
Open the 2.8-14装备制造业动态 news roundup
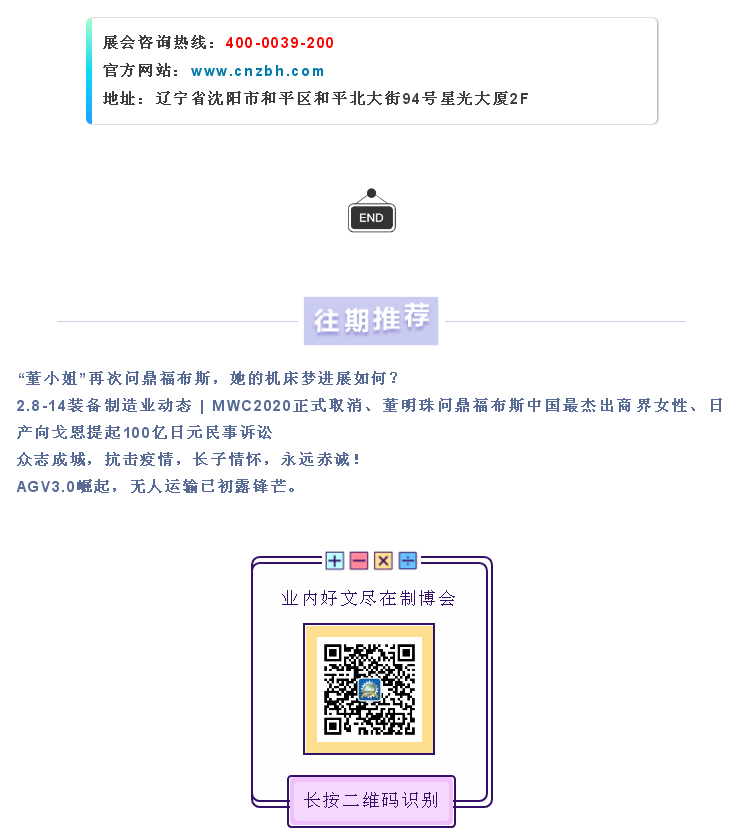(370, 406)
